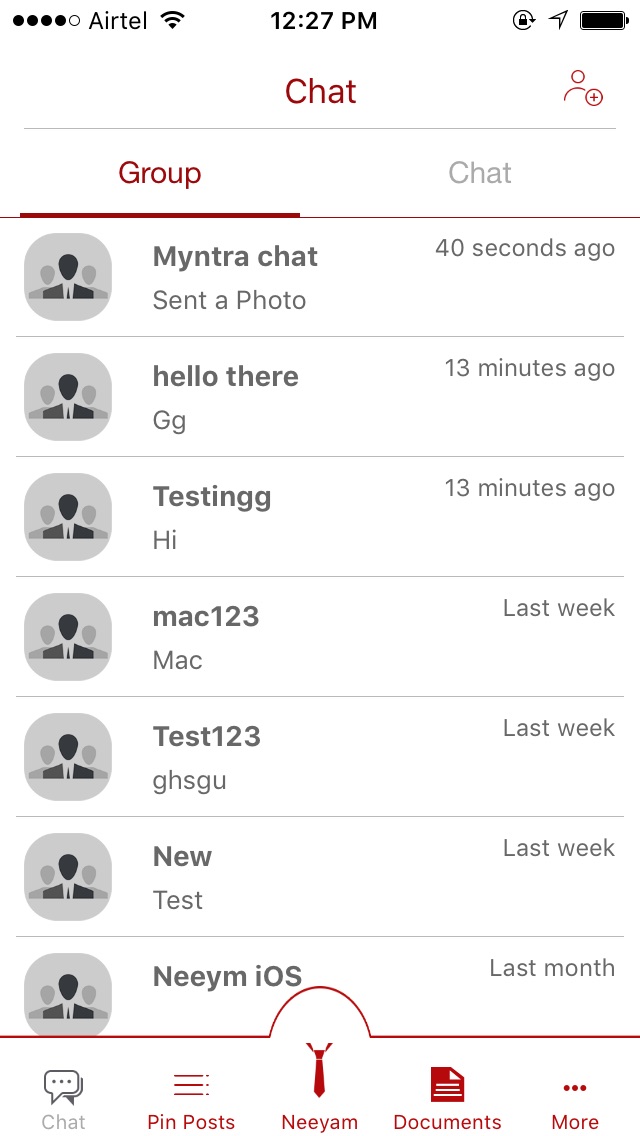Open the Testingg group conversation
Image resolution: width=640 pixels, height=1136 pixels.
tap(320, 517)
